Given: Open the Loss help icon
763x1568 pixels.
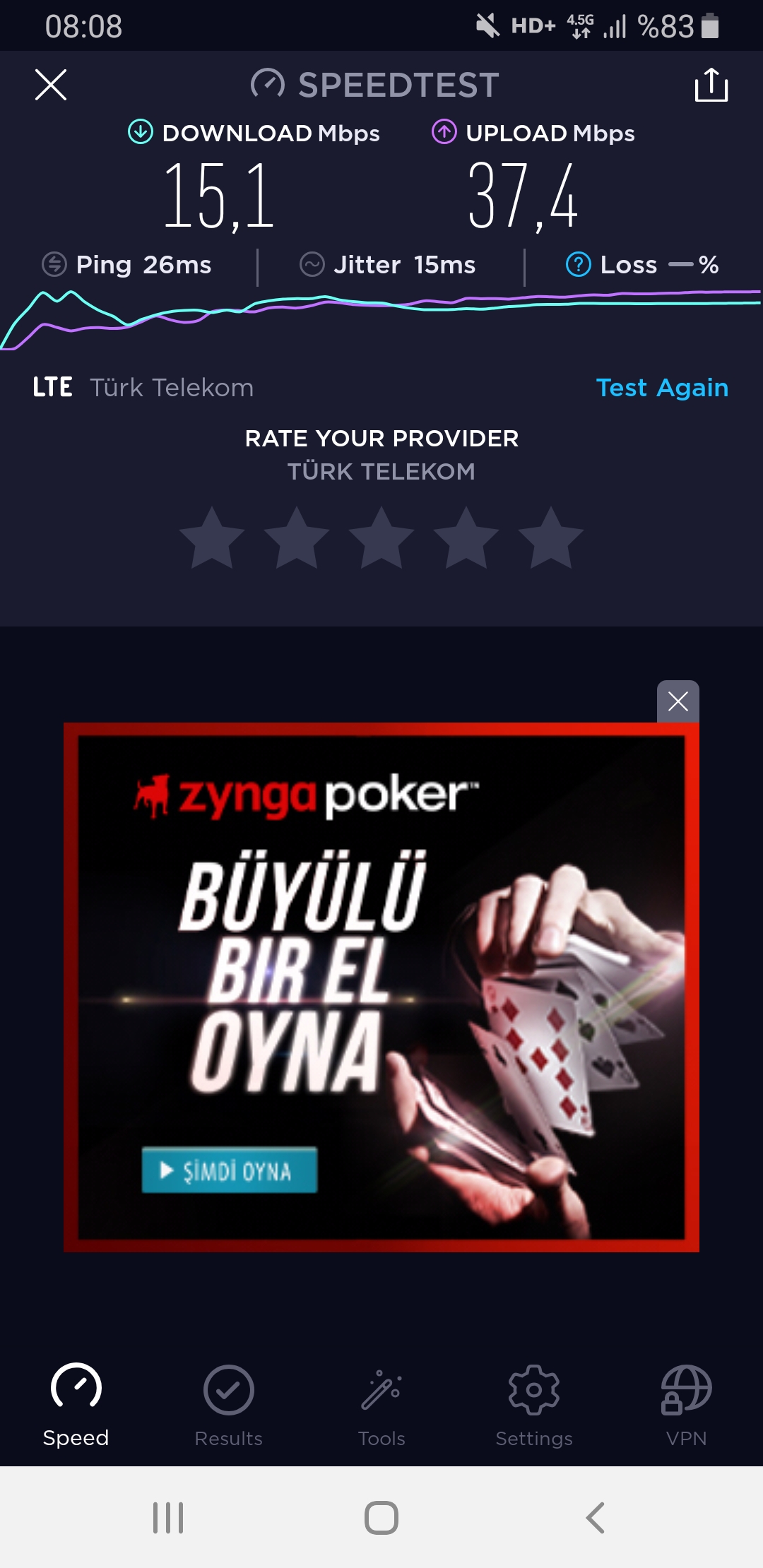Looking at the screenshot, I should pyautogui.click(x=579, y=265).
